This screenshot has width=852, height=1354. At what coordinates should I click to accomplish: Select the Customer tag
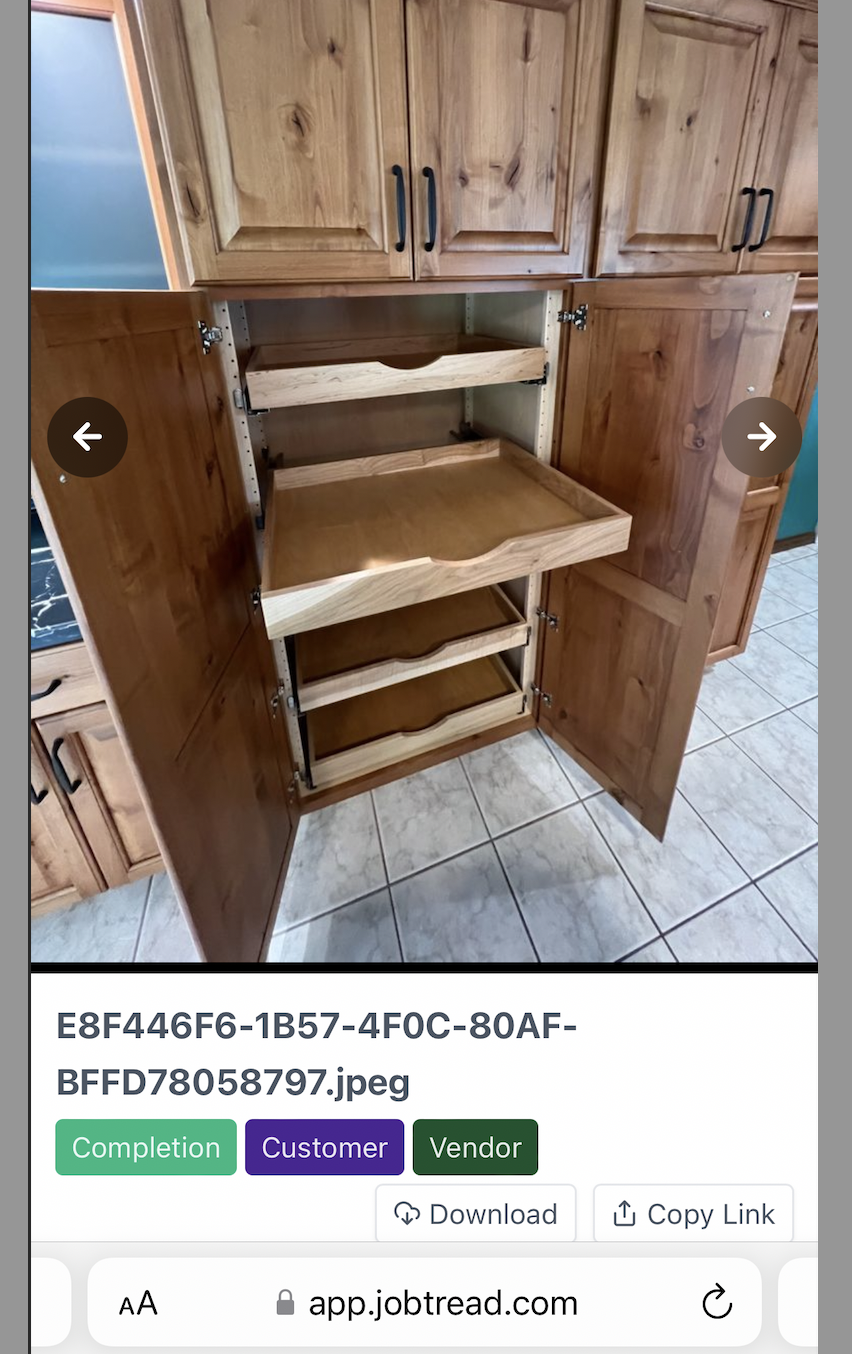(x=324, y=1147)
